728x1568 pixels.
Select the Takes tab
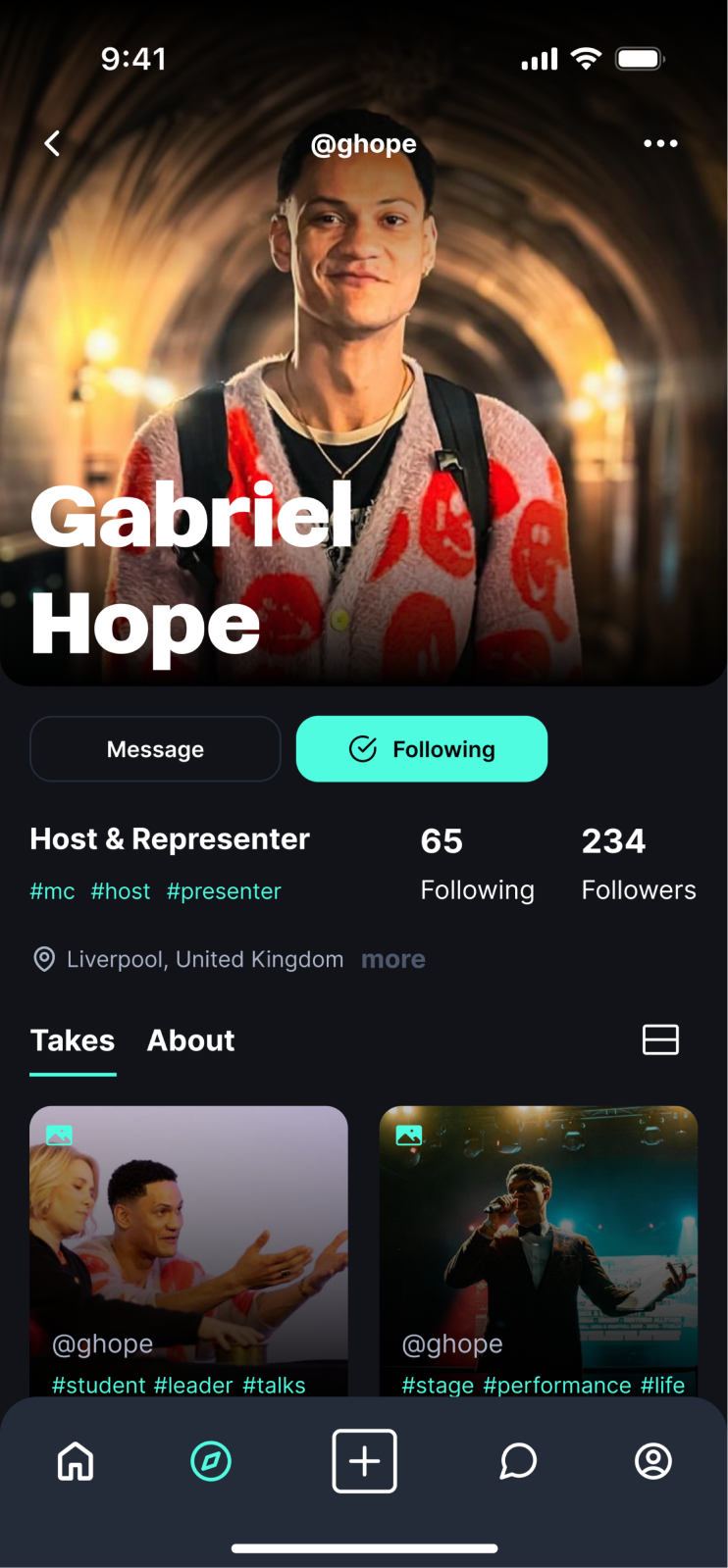(x=73, y=1040)
